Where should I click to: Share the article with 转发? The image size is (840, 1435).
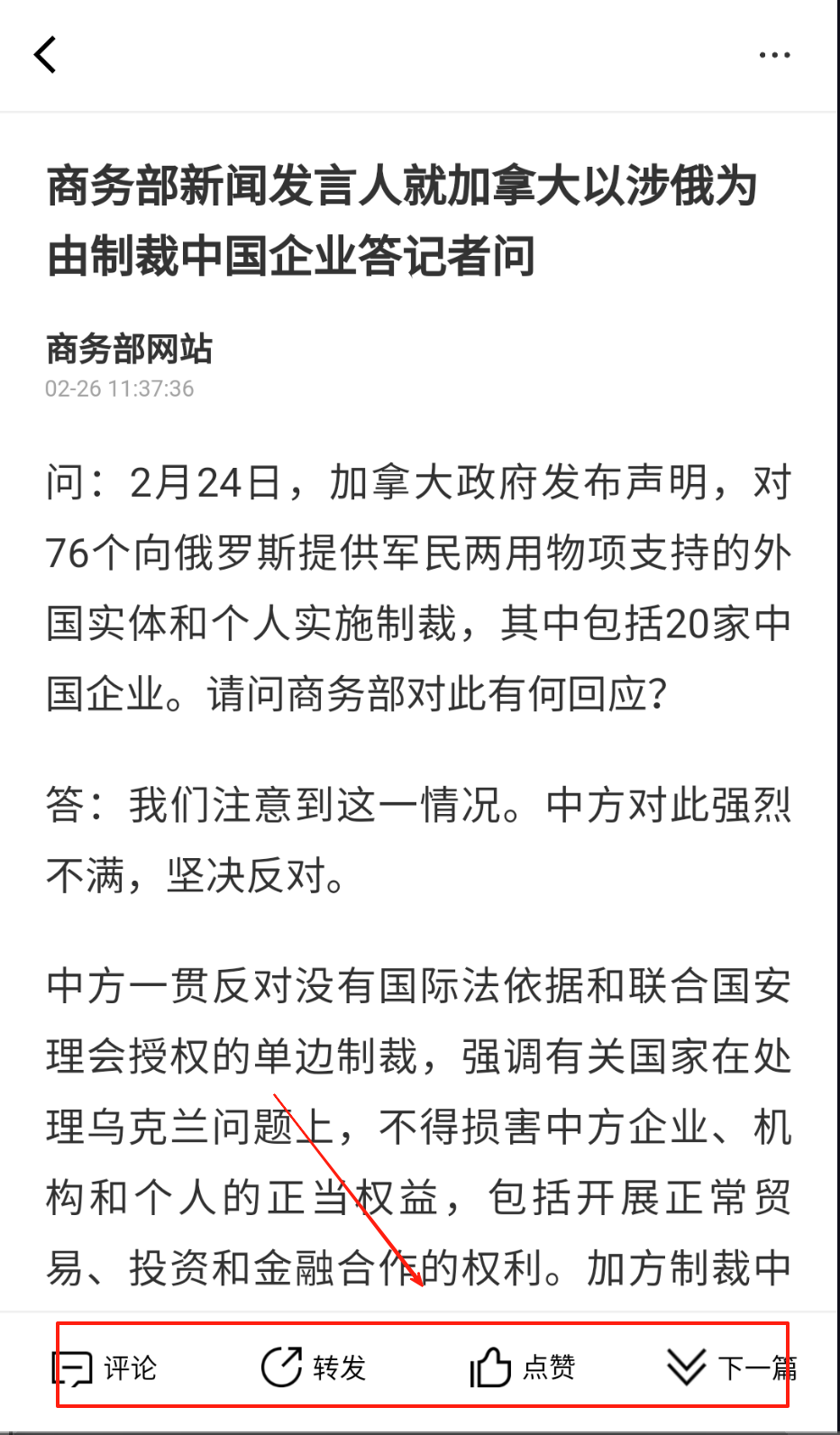[x=313, y=1367]
